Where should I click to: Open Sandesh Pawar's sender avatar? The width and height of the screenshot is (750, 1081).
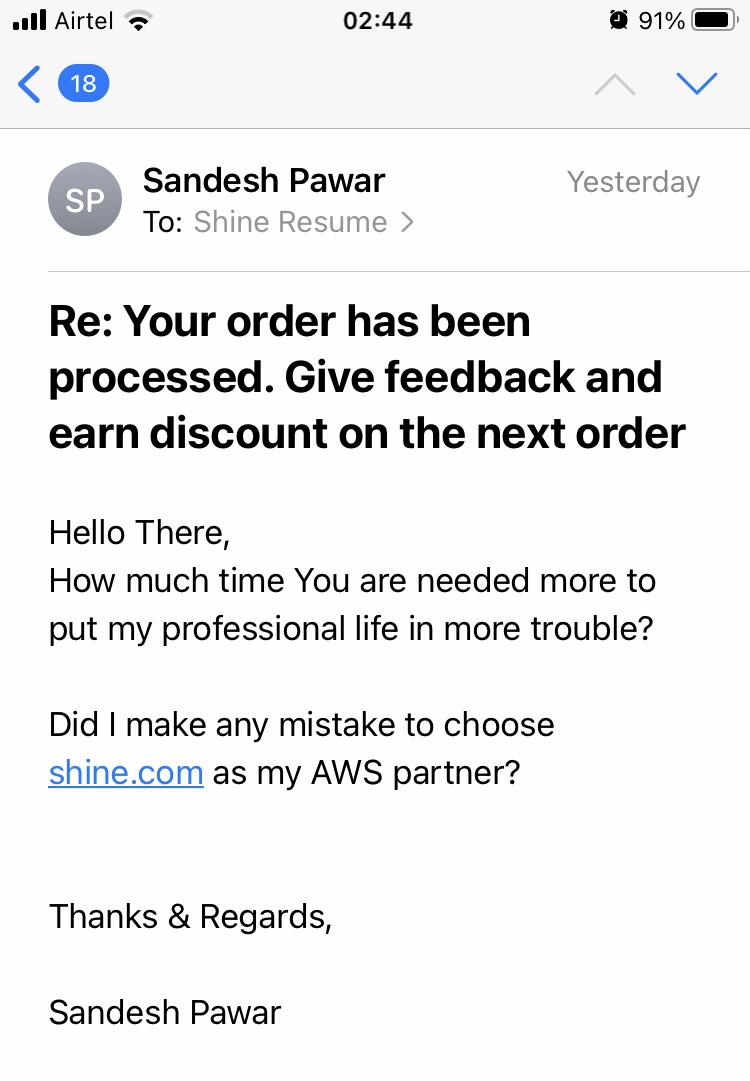pos(85,200)
